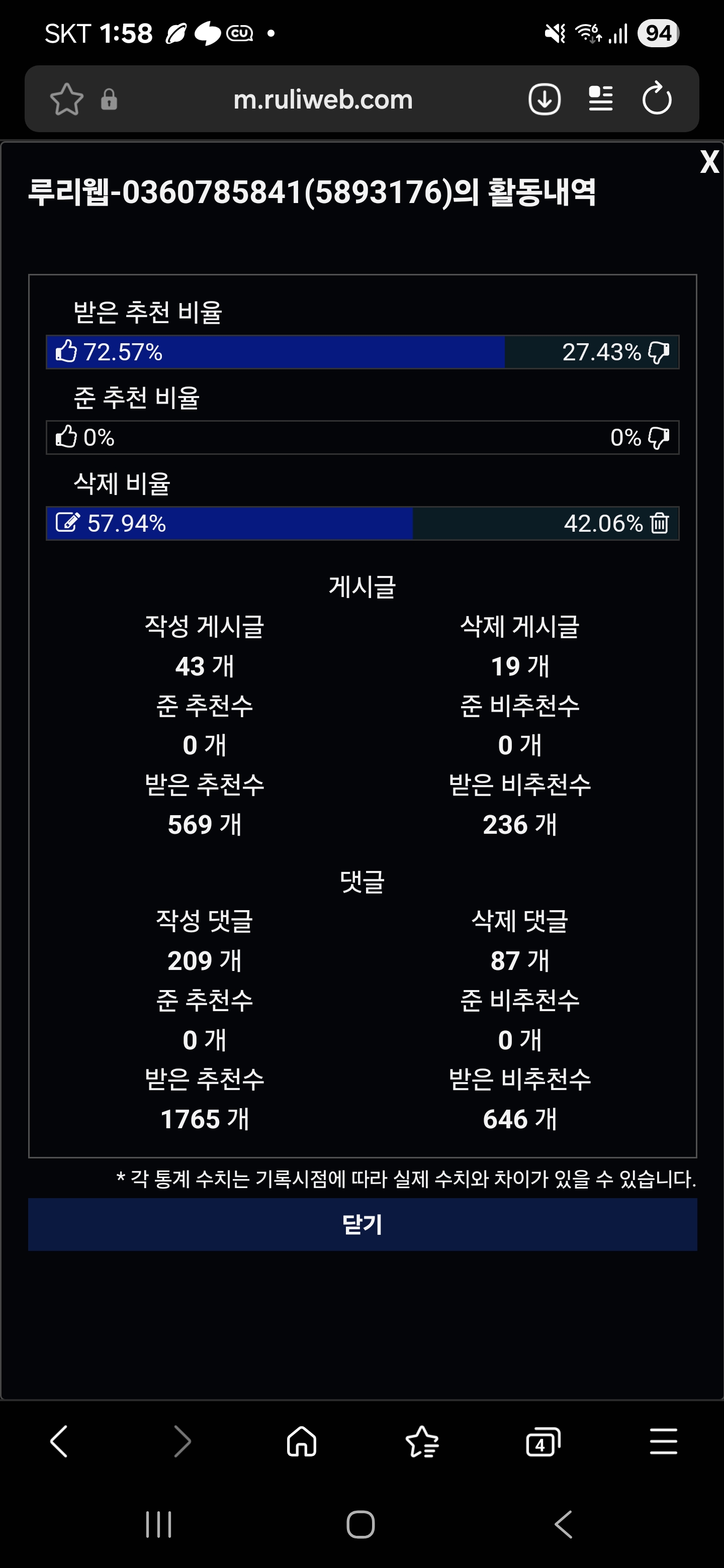Open the browser hamburger menu
The image size is (724, 1568).
tap(663, 1441)
